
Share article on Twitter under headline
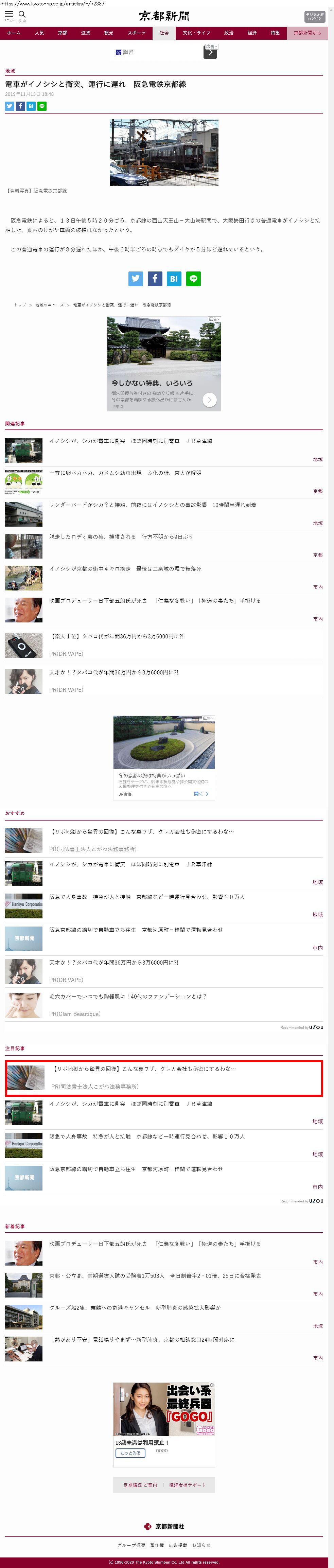(9, 106)
